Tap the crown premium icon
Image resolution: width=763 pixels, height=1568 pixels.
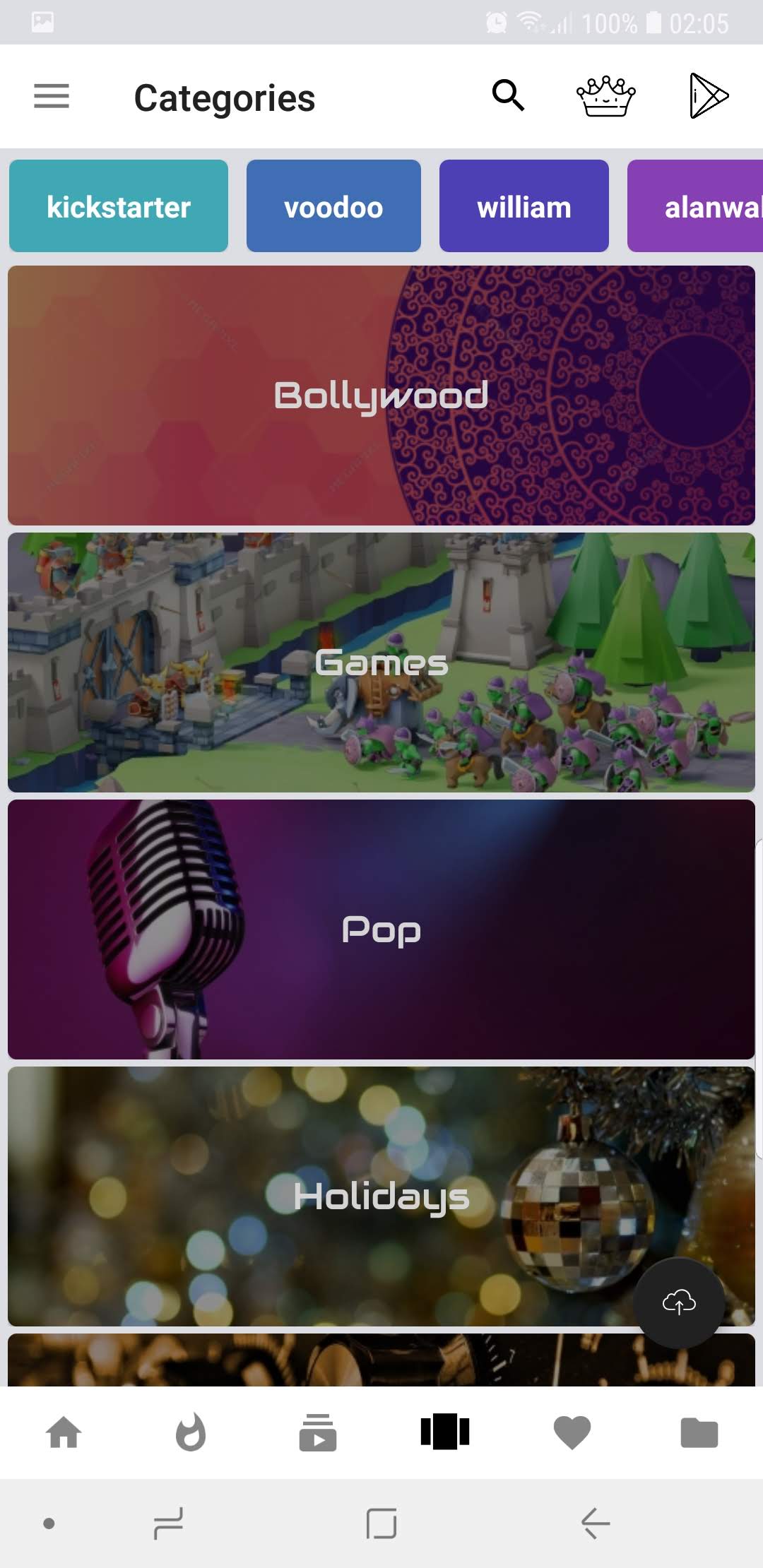[605, 96]
